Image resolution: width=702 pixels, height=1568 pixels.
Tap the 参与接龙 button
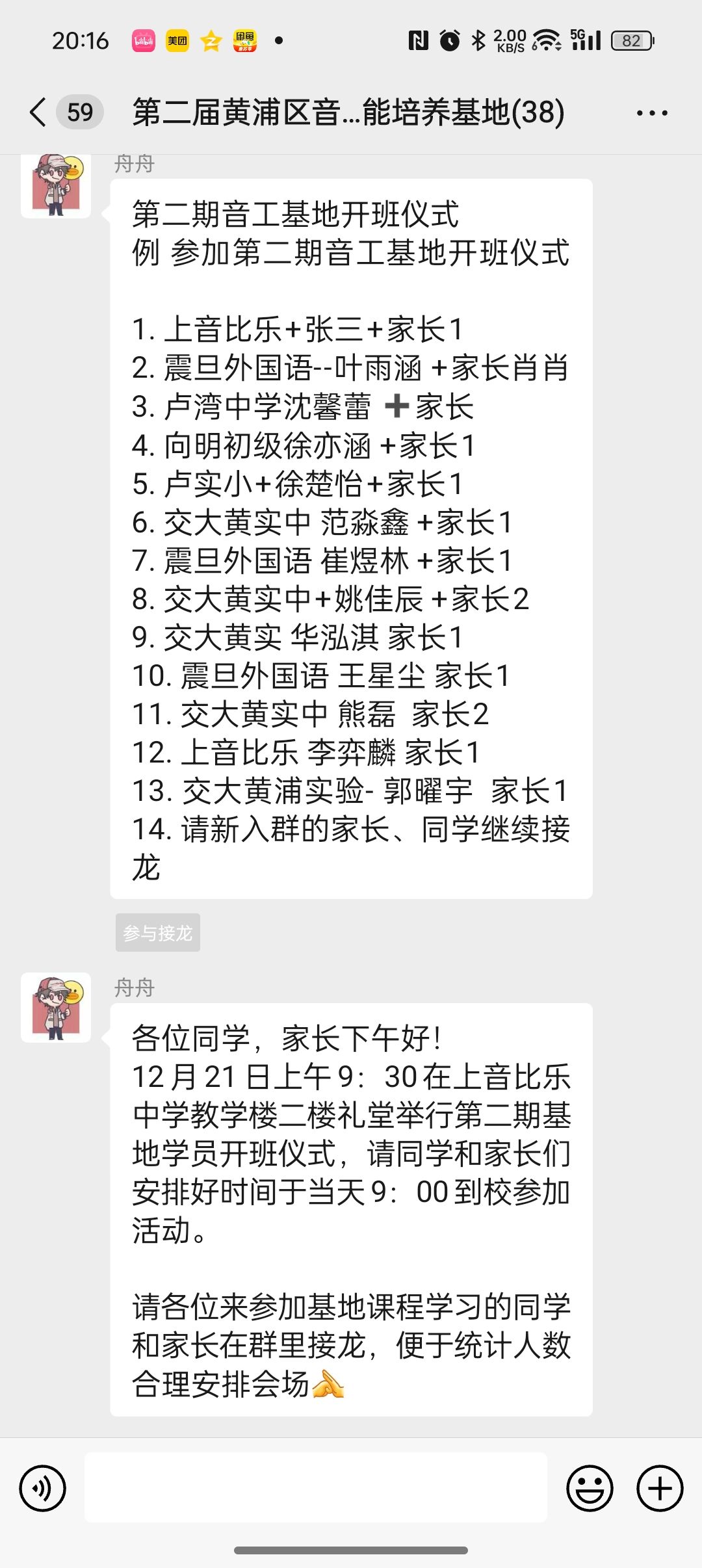click(x=157, y=933)
